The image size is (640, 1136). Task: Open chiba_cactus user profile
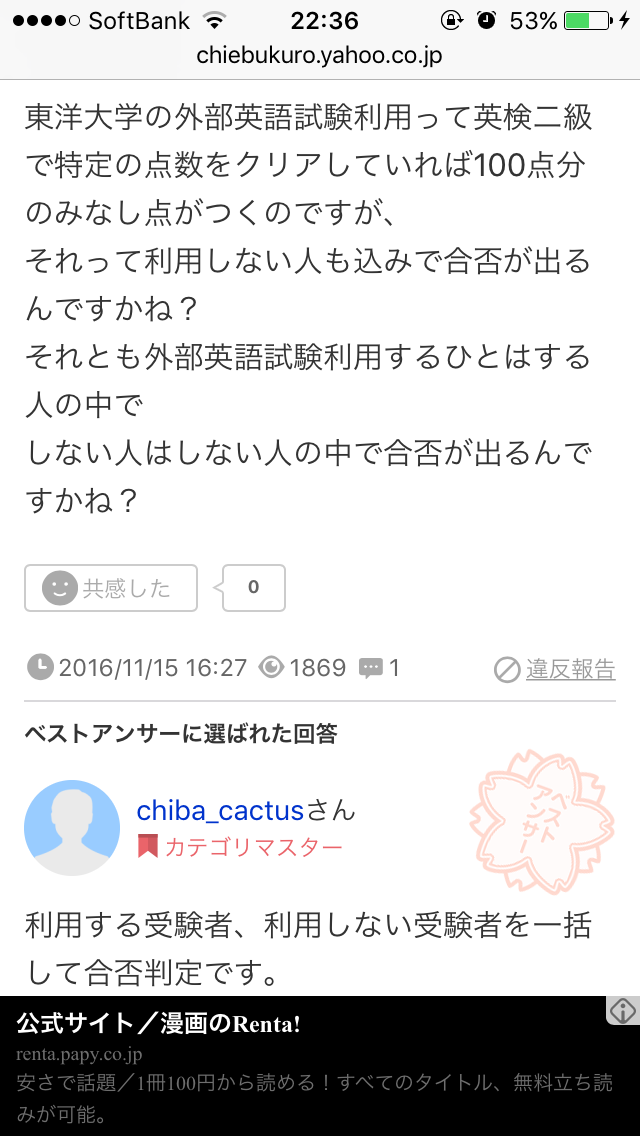coord(221,810)
